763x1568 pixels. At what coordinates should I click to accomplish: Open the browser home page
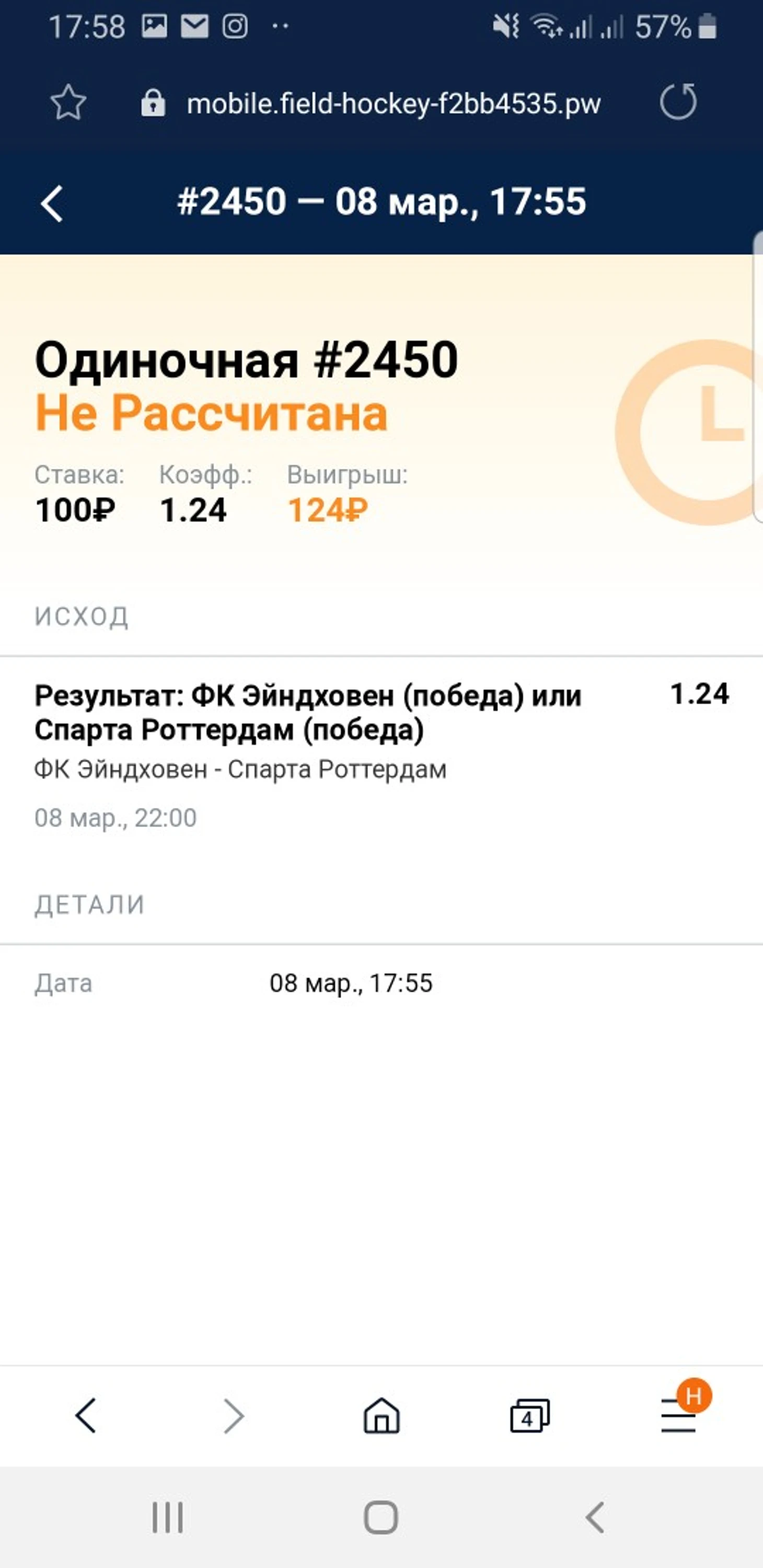(382, 1415)
